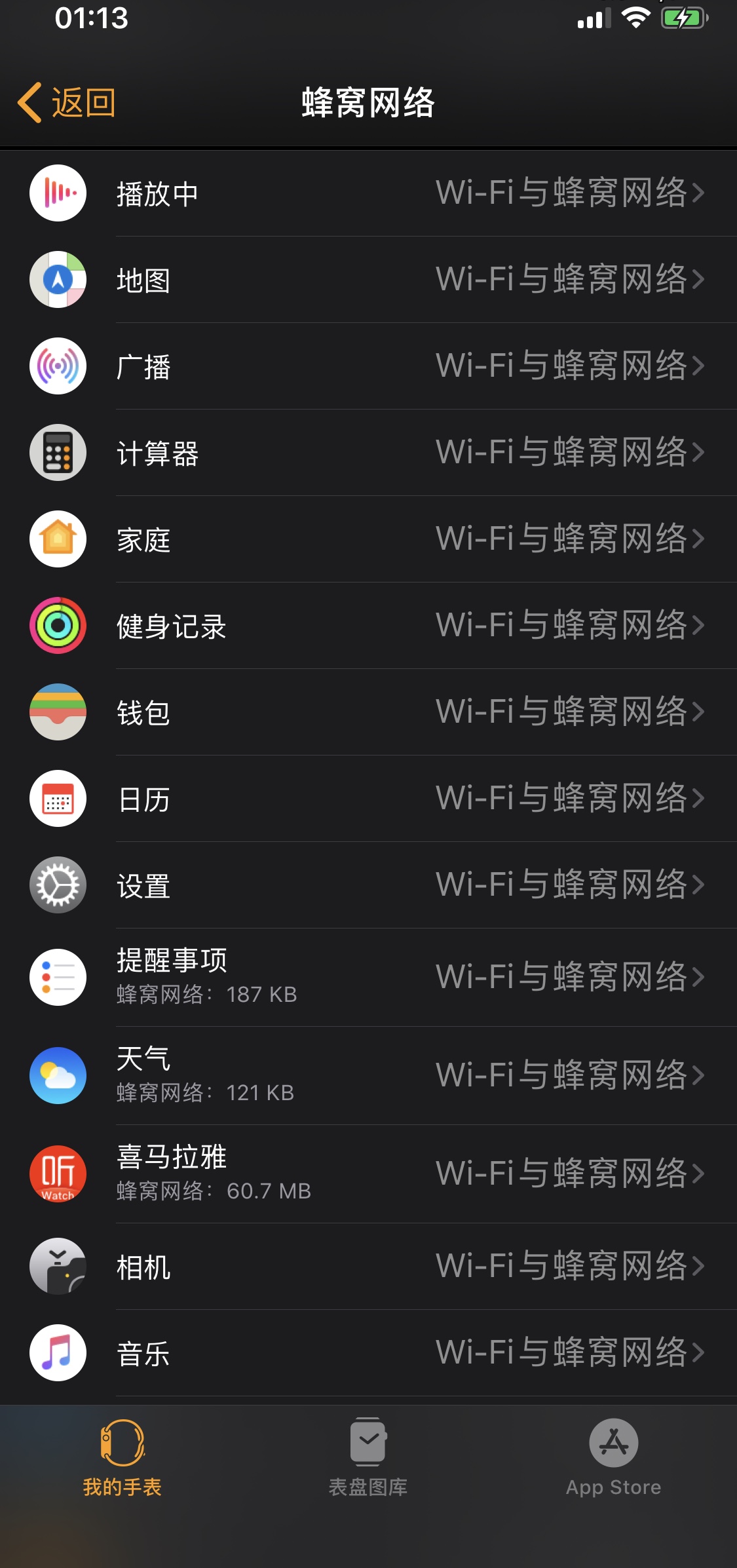Open 音乐 cellular data setting
This screenshot has width=737, height=1568.
click(368, 1353)
